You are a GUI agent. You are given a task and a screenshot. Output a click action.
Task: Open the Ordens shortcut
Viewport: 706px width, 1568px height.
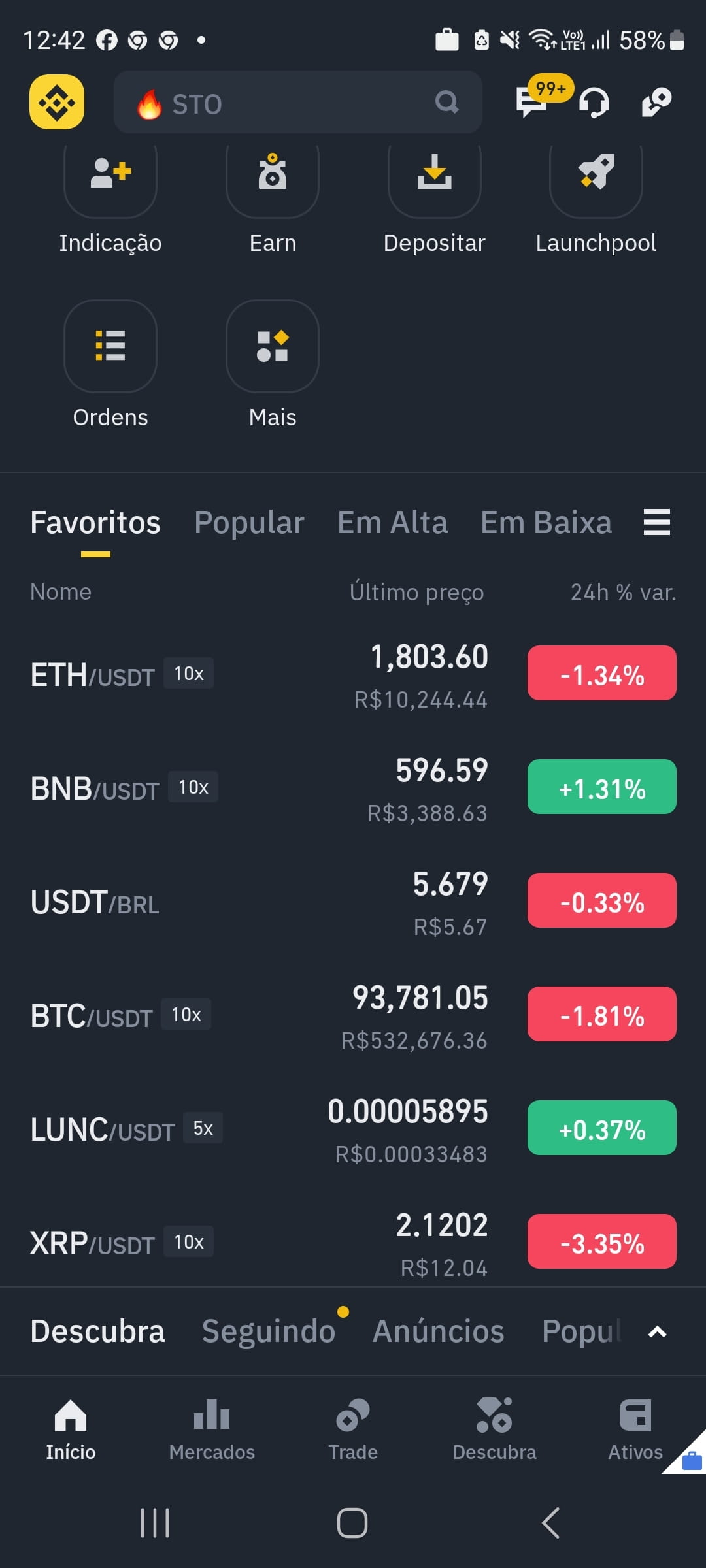[x=110, y=365]
